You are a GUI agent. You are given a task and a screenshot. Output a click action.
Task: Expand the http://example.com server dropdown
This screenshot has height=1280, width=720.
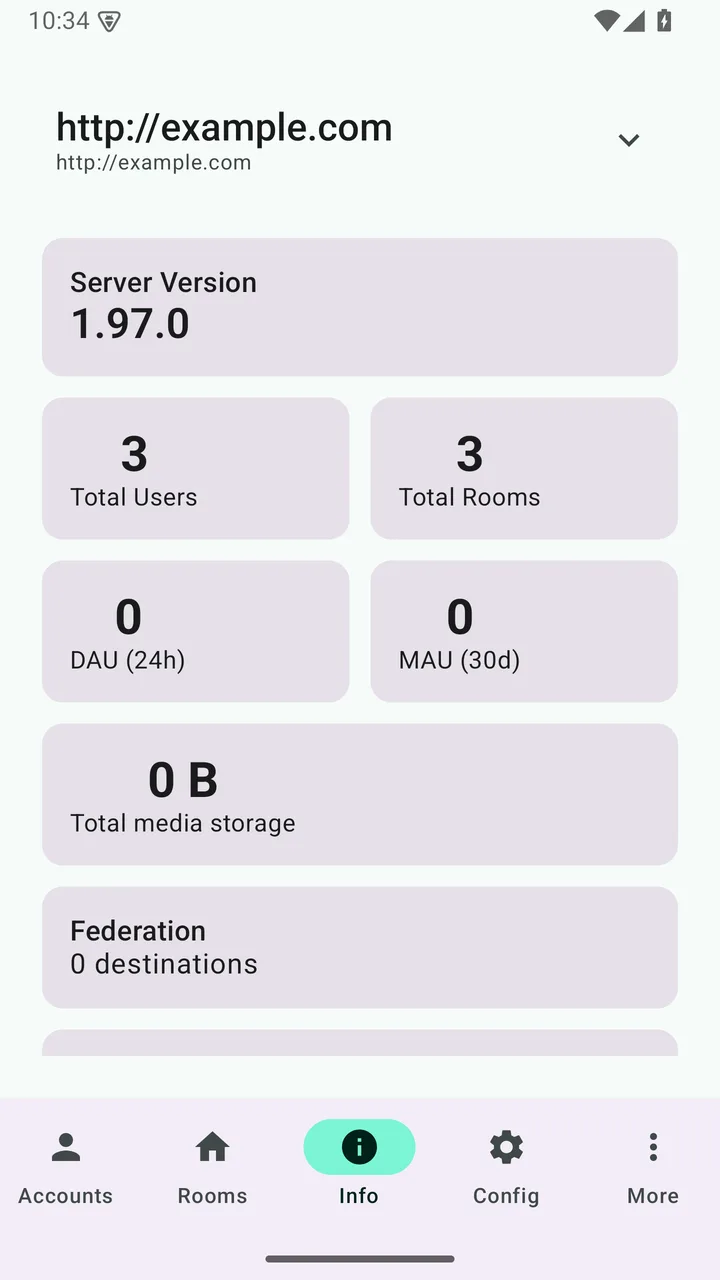(x=628, y=141)
